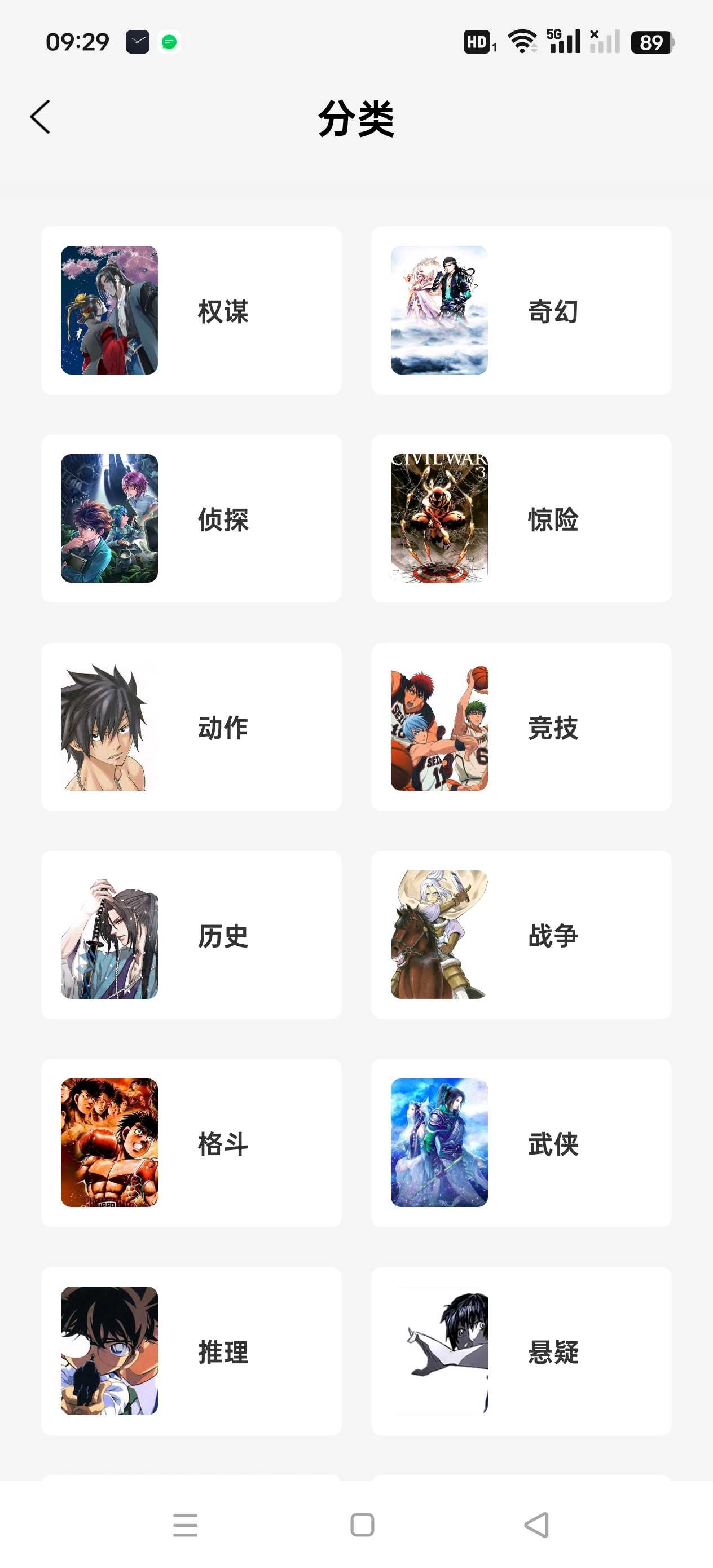
Task: Open the 历史 category
Action: coord(191,935)
